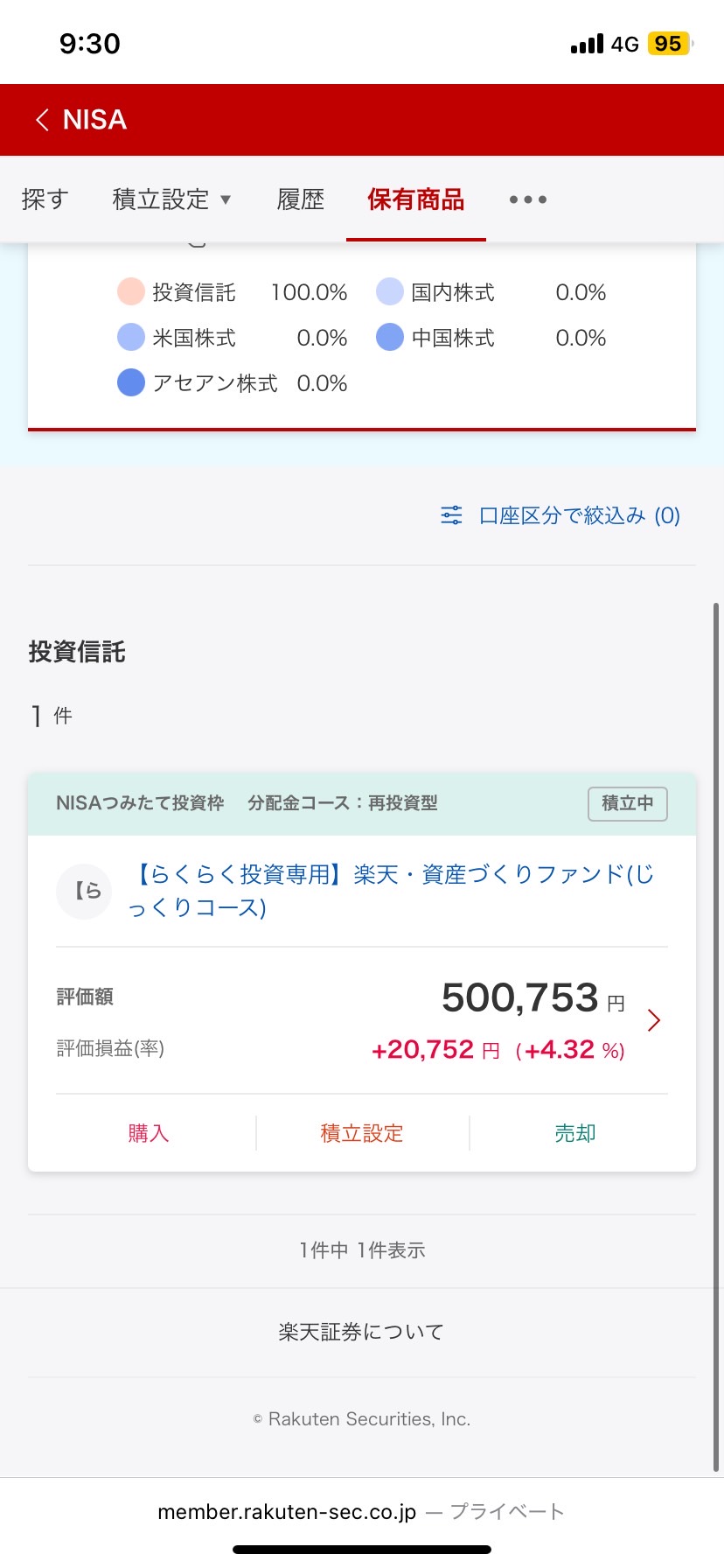Open the three-dot more tabs menu

[x=528, y=199]
